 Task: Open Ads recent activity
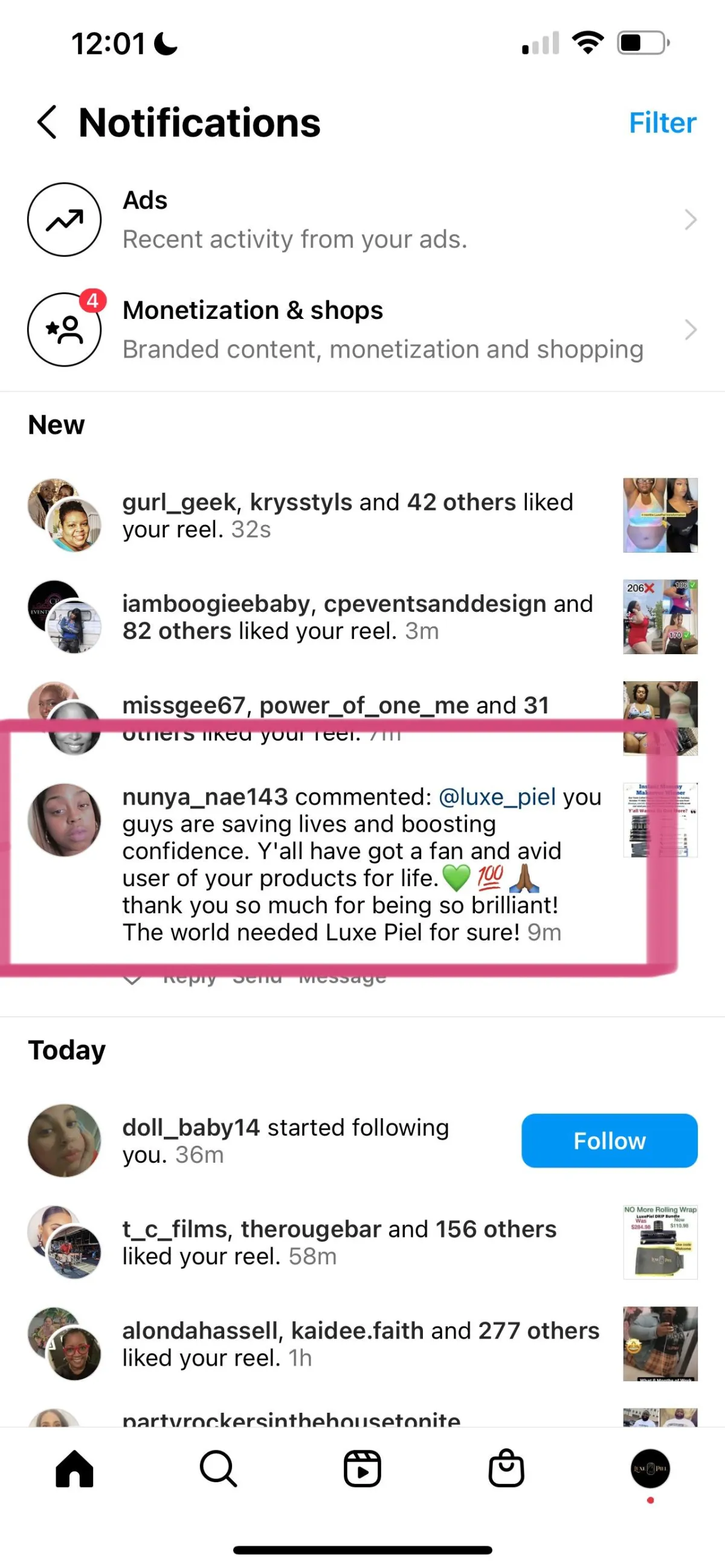[x=362, y=220]
